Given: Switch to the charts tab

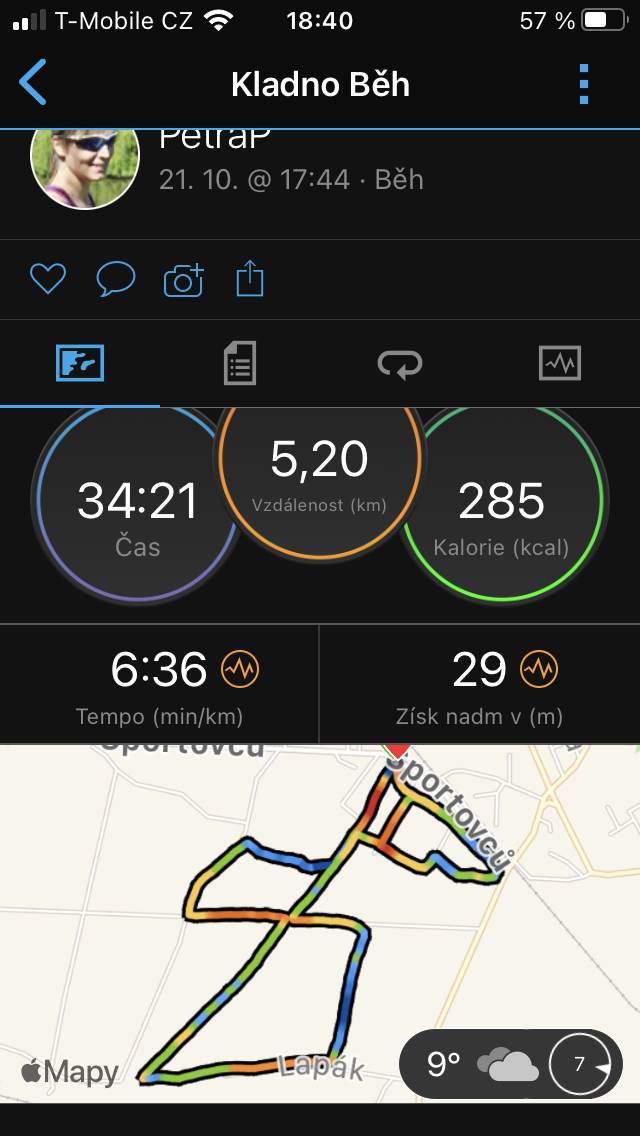Looking at the screenshot, I should pyautogui.click(x=560, y=363).
